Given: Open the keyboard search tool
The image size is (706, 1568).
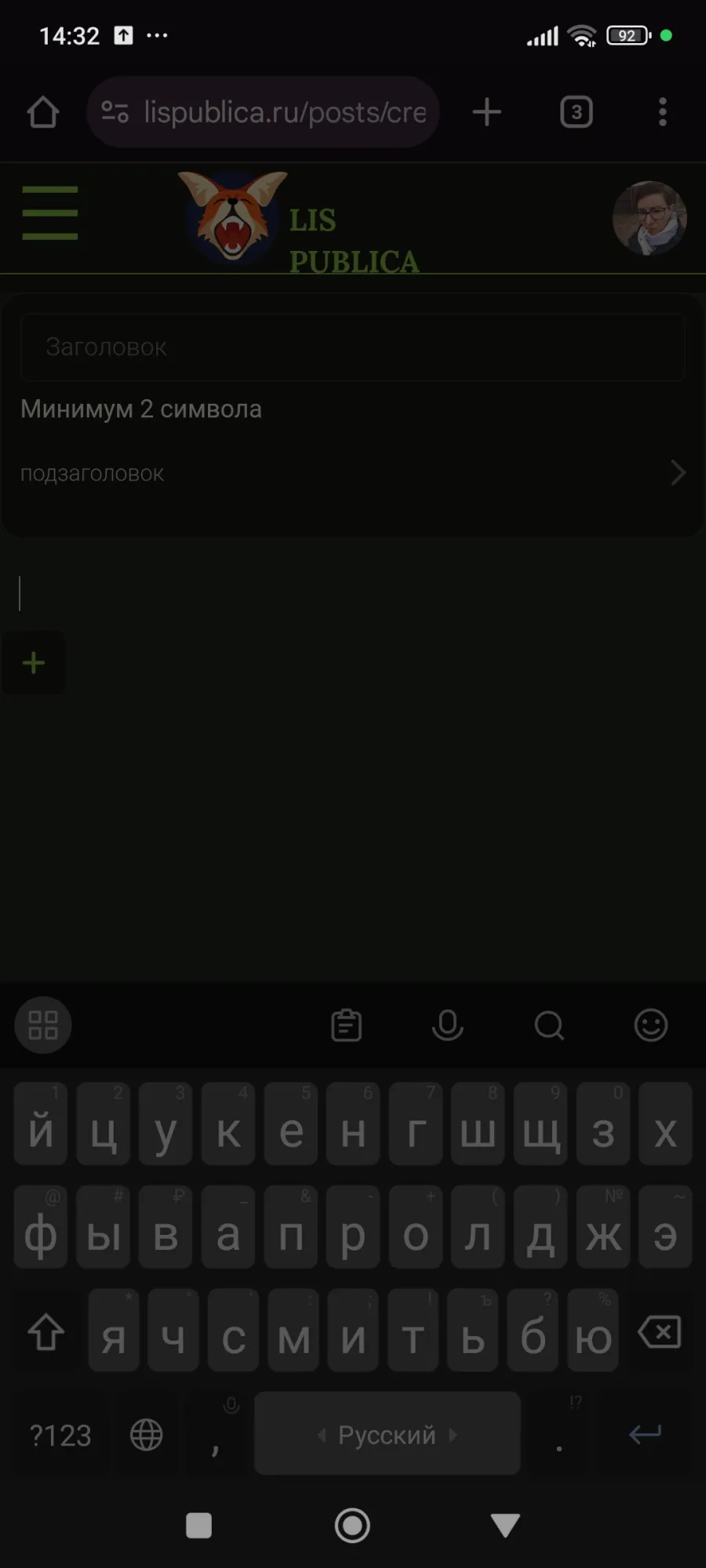Looking at the screenshot, I should [x=549, y=1025].
